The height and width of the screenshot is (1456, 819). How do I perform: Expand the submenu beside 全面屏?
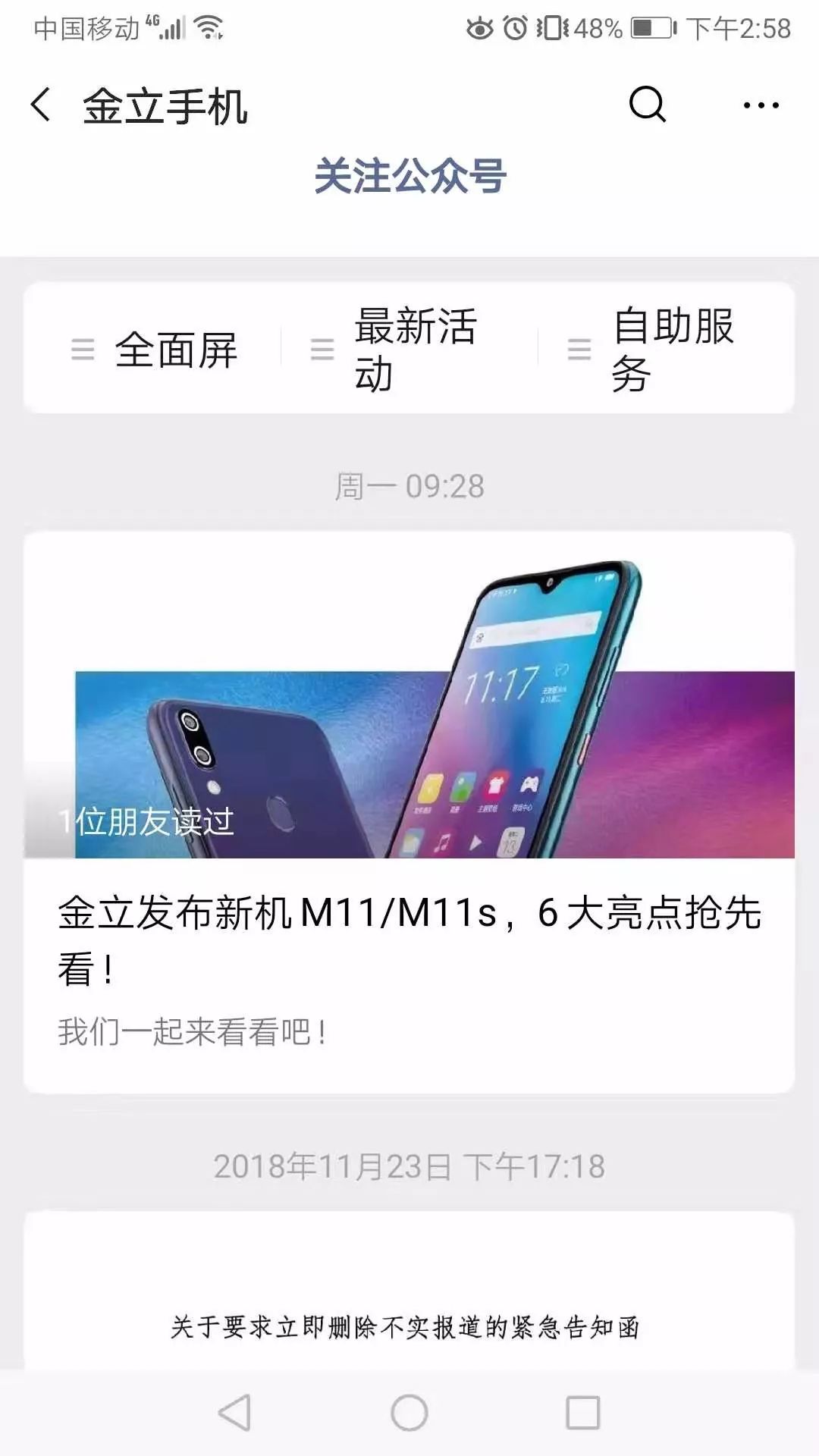[x=83, y=350]
